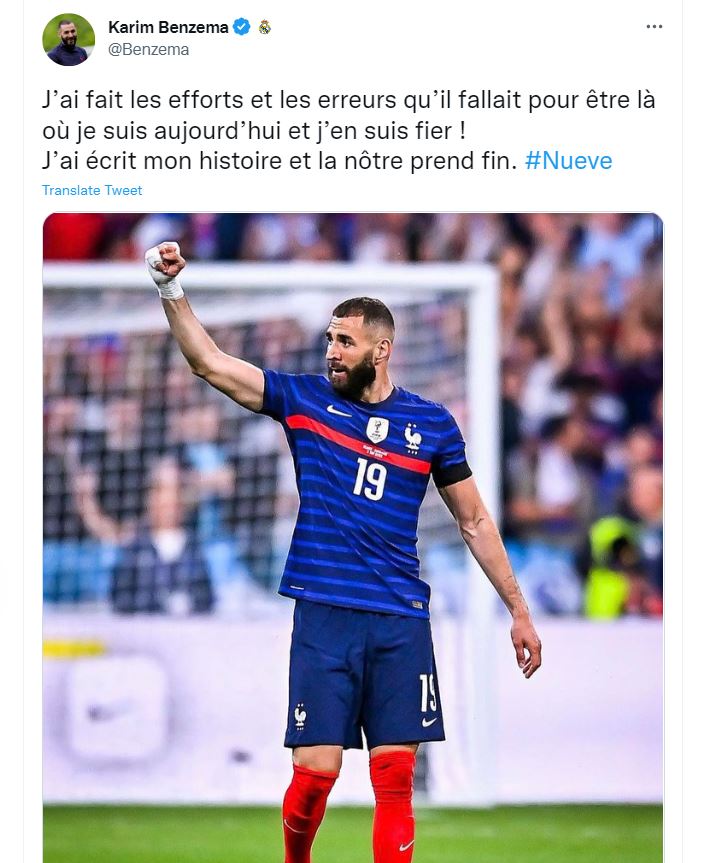Open the #Nueve hashtag
Viewport: 703px width, 863px height.
(568, 162)
